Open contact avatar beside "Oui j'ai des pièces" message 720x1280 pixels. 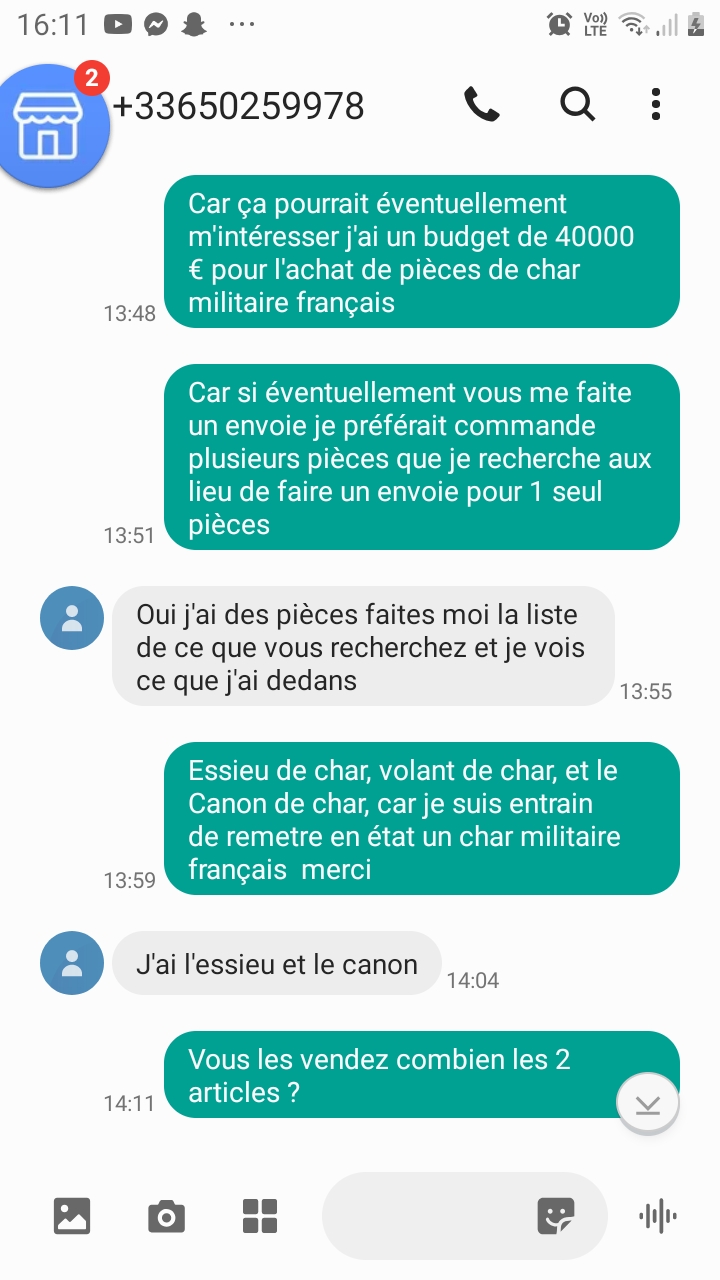72,618
